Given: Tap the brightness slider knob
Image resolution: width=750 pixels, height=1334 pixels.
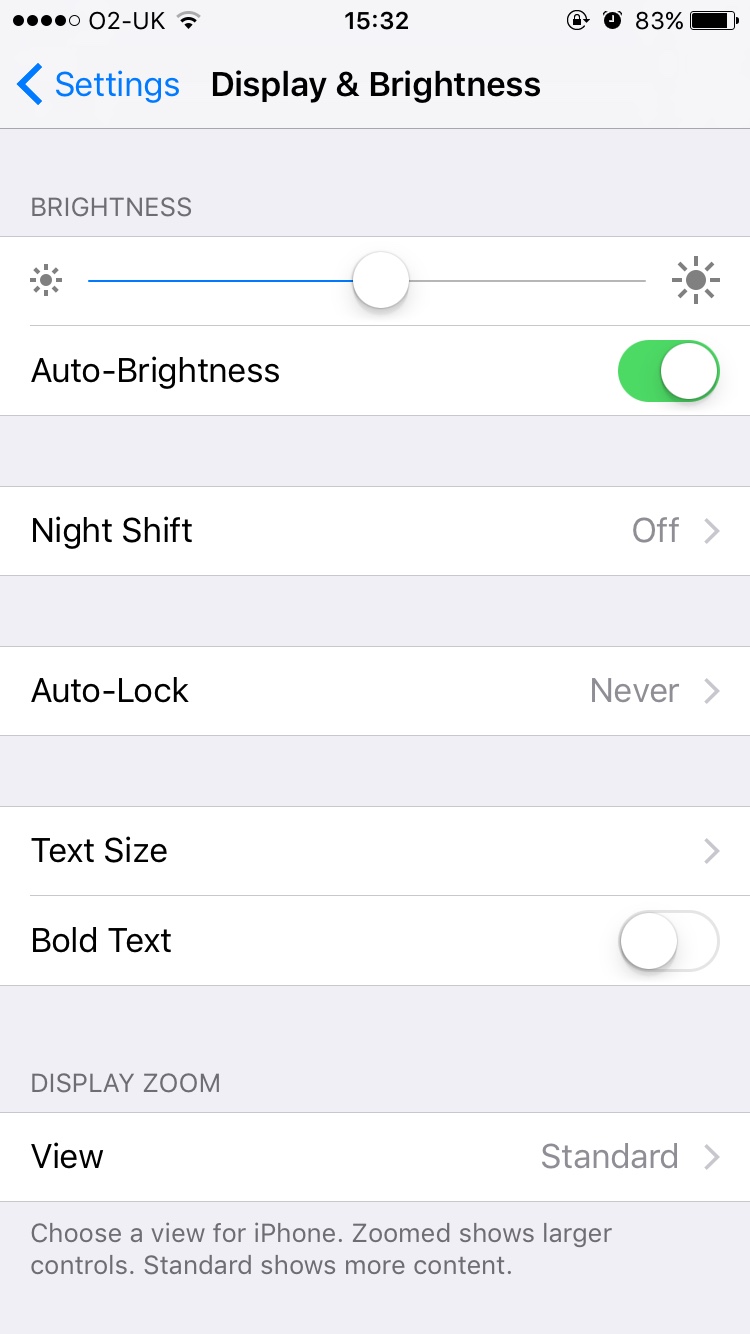Looking at the screenshot, I should point(381,281).
